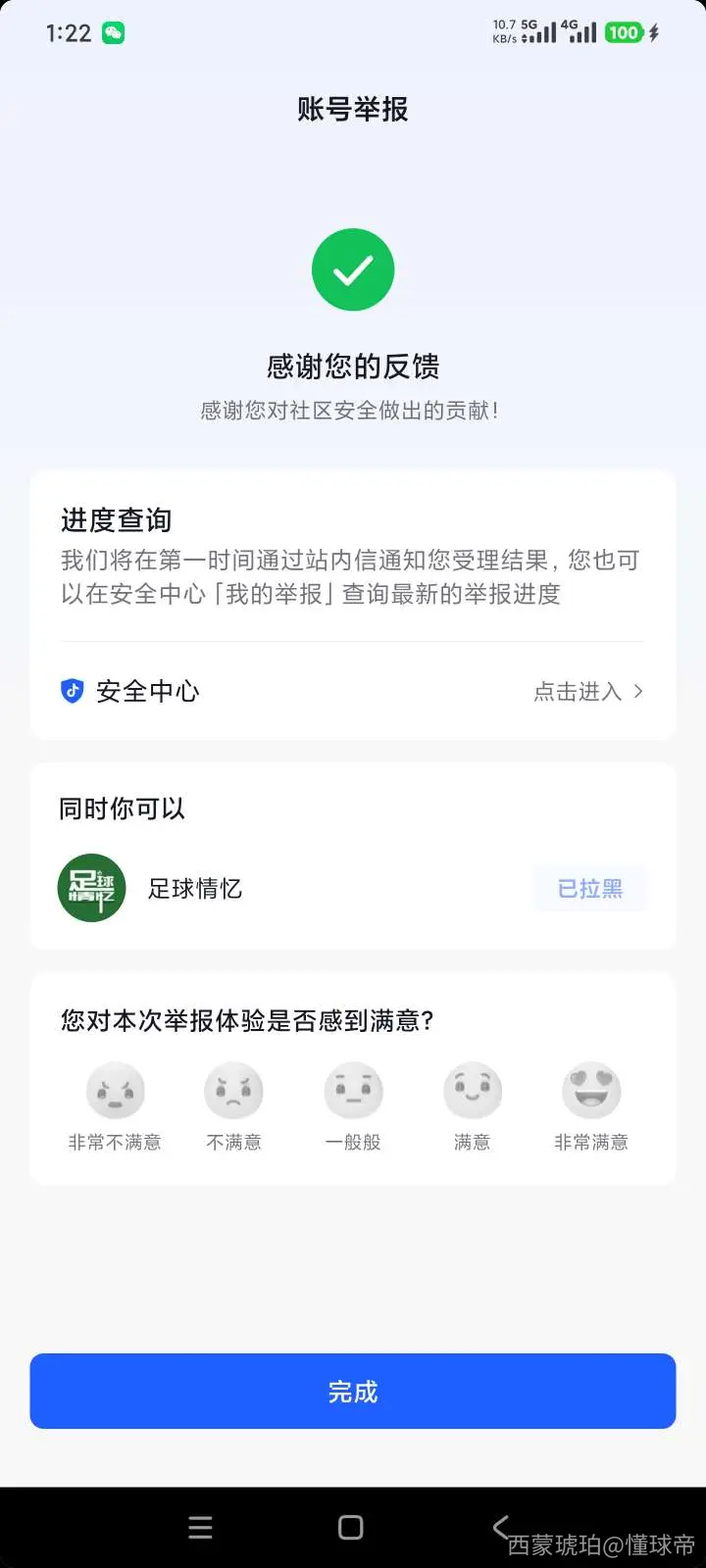This screenshot has height=1568, width=706.
Task: Tap the blue 完成 button
Action: (353, 1391)
